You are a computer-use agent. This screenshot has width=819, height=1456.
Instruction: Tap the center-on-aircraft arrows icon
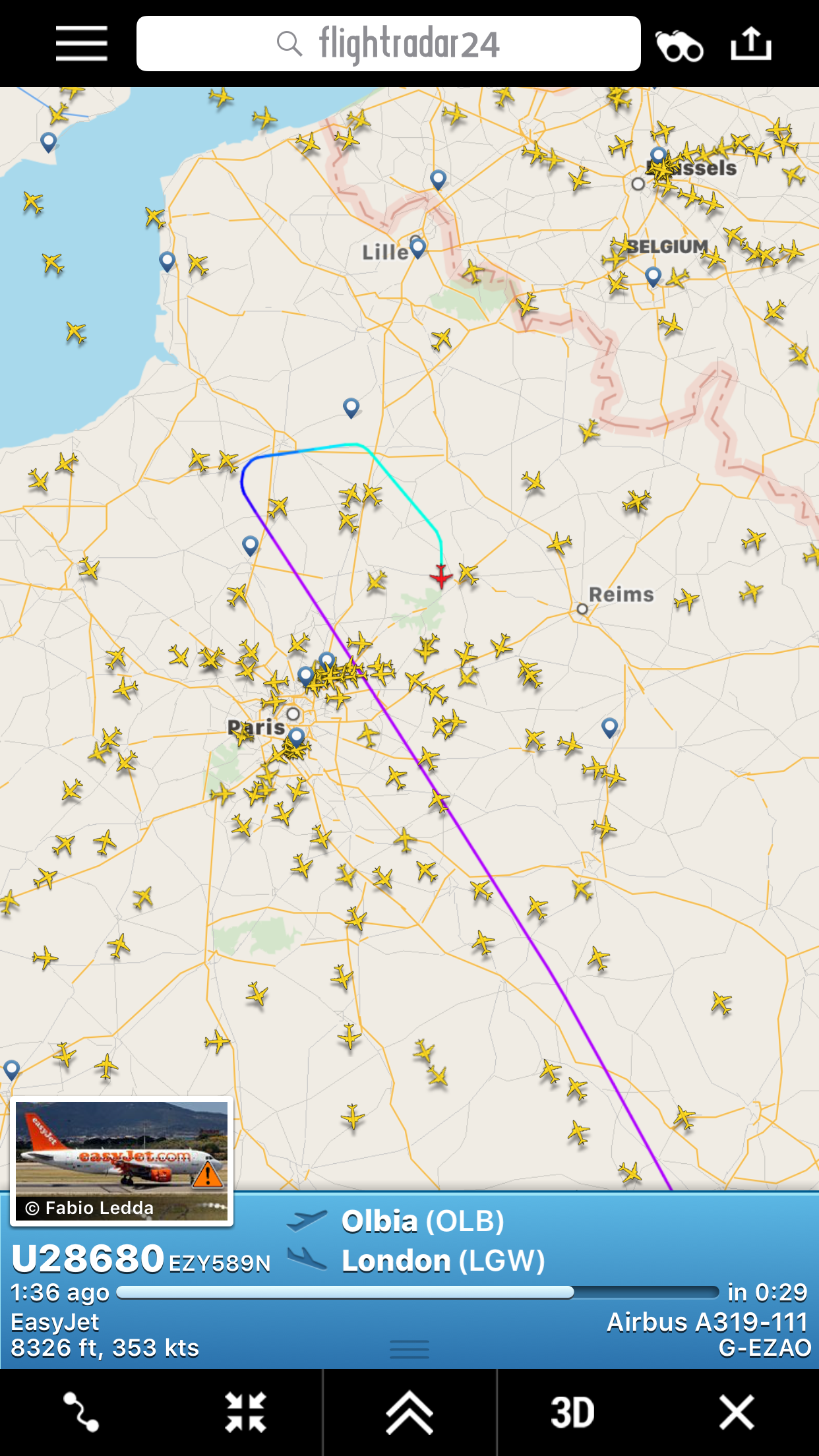(245, 1412)
